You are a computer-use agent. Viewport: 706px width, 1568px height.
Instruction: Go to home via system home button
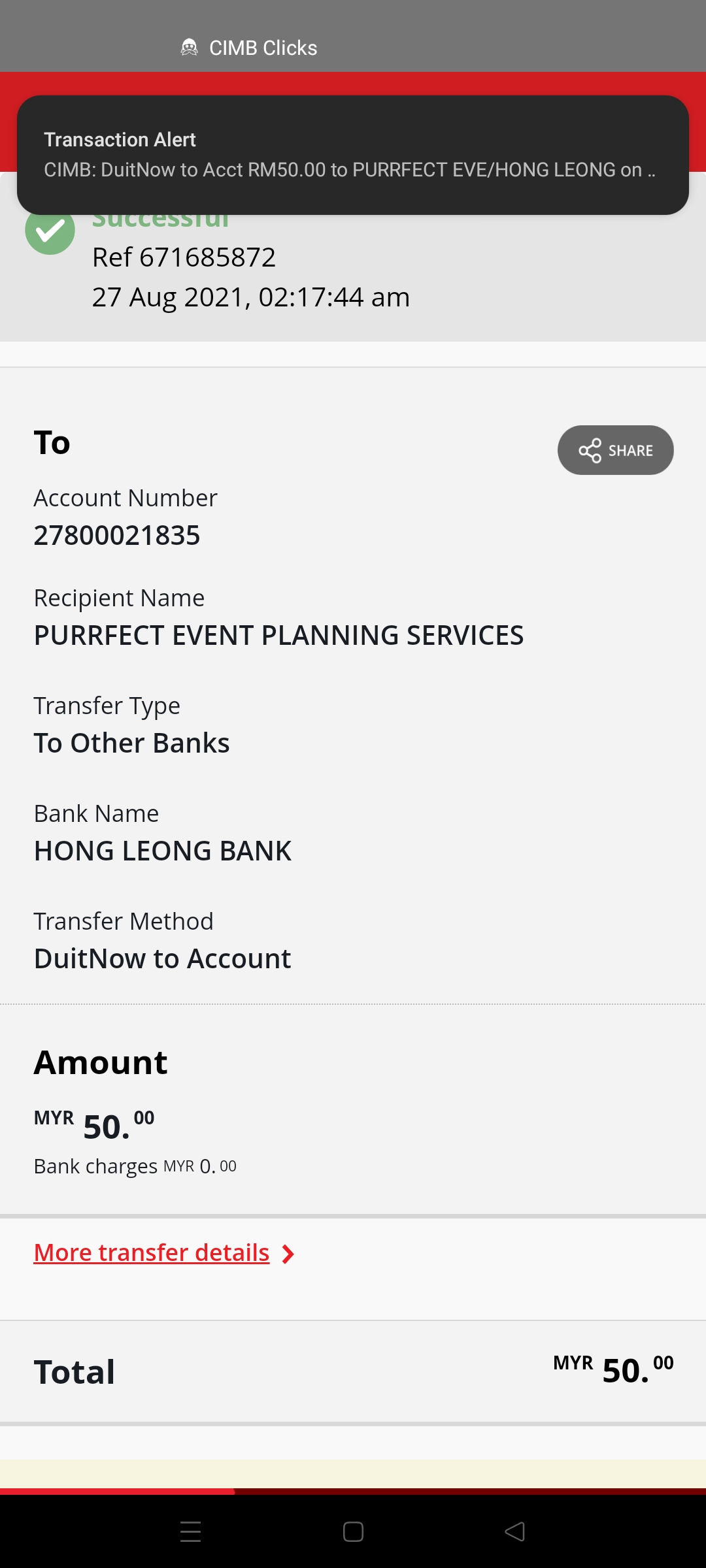pyautogui.click(x=353, y=1531)
